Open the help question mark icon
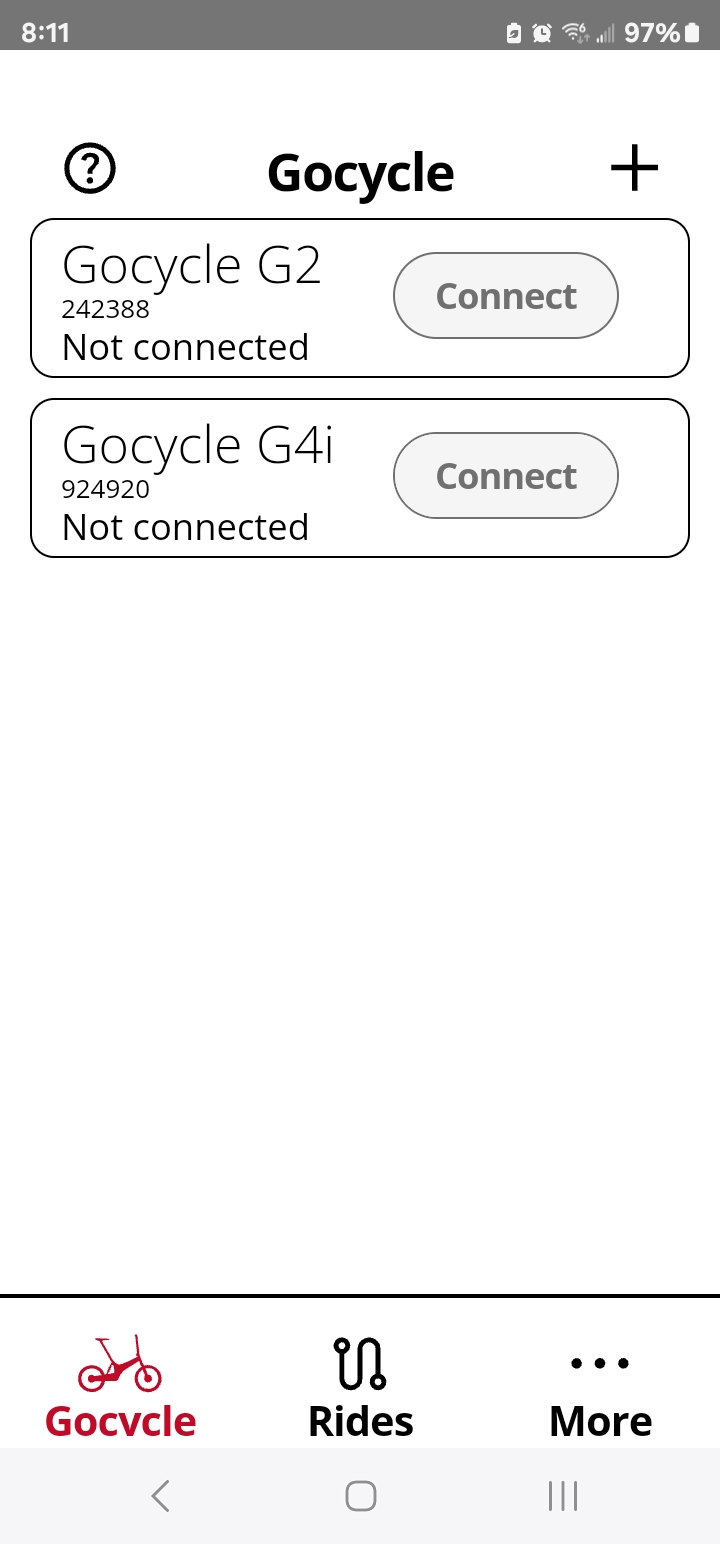Image resolution: width=720 pixels, height=1544 pixels. [x=90, y=169]
